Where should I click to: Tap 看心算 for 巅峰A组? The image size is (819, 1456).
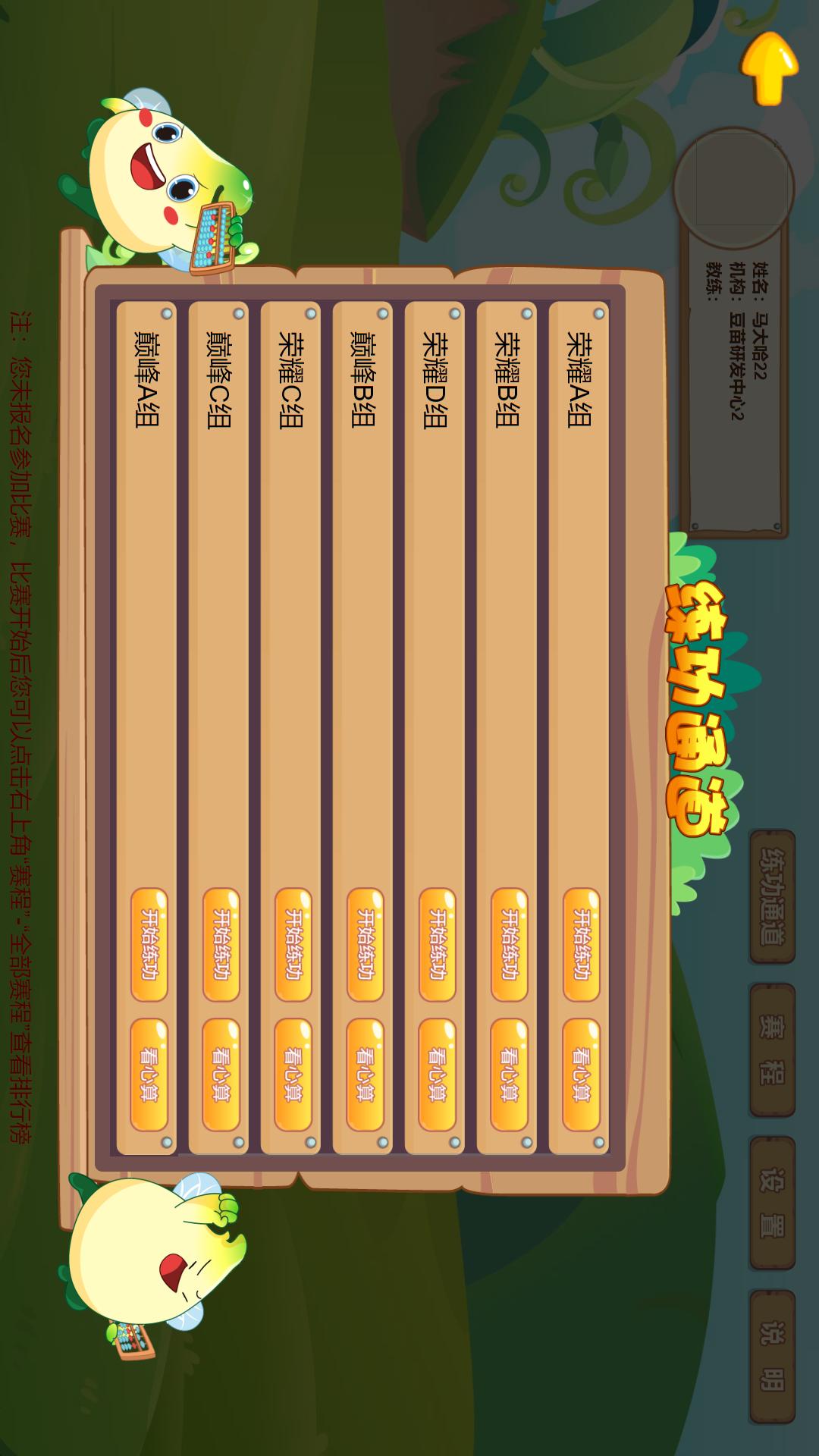coord(149,1075)
